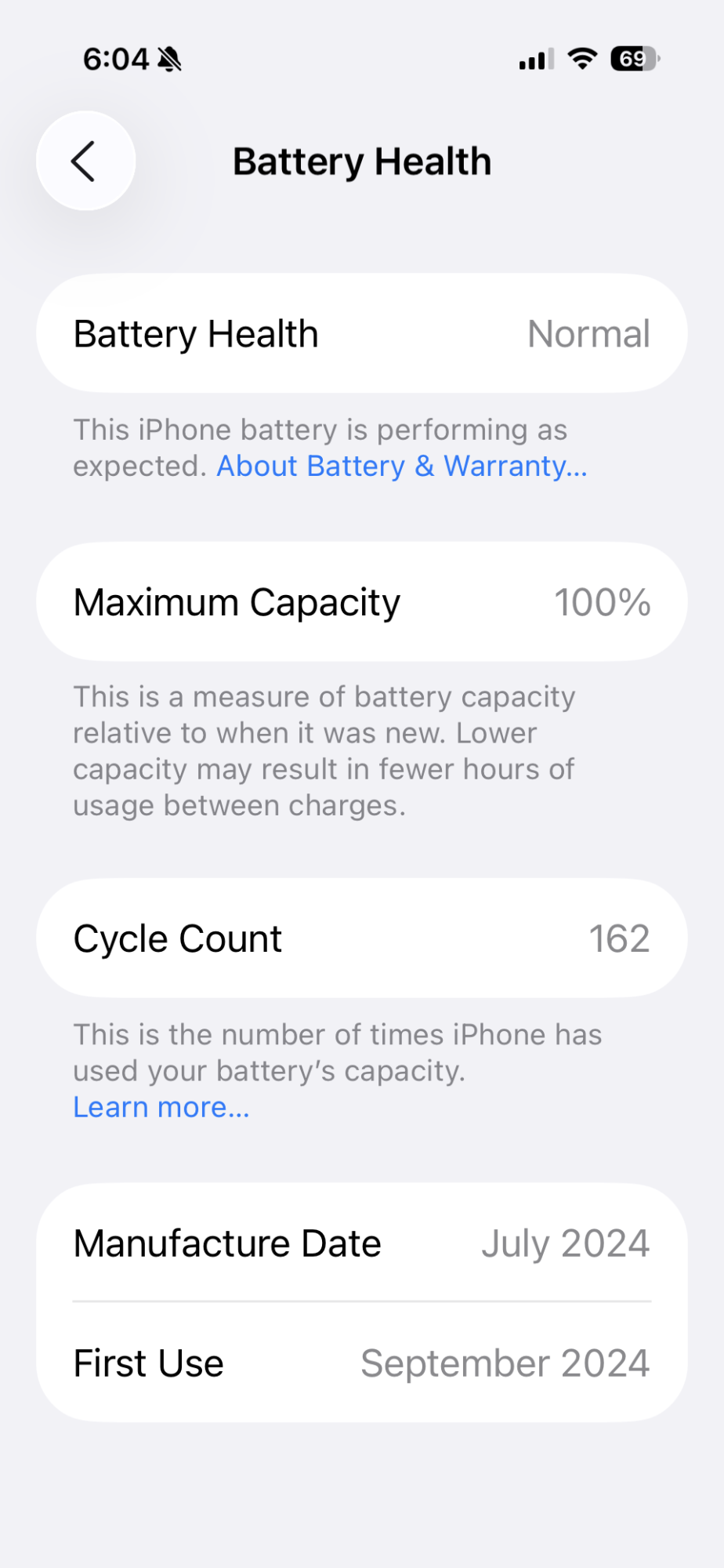This screenshot has height=1568, width=724.
Task: Go back from Battery Health
Action: [85, 162]
